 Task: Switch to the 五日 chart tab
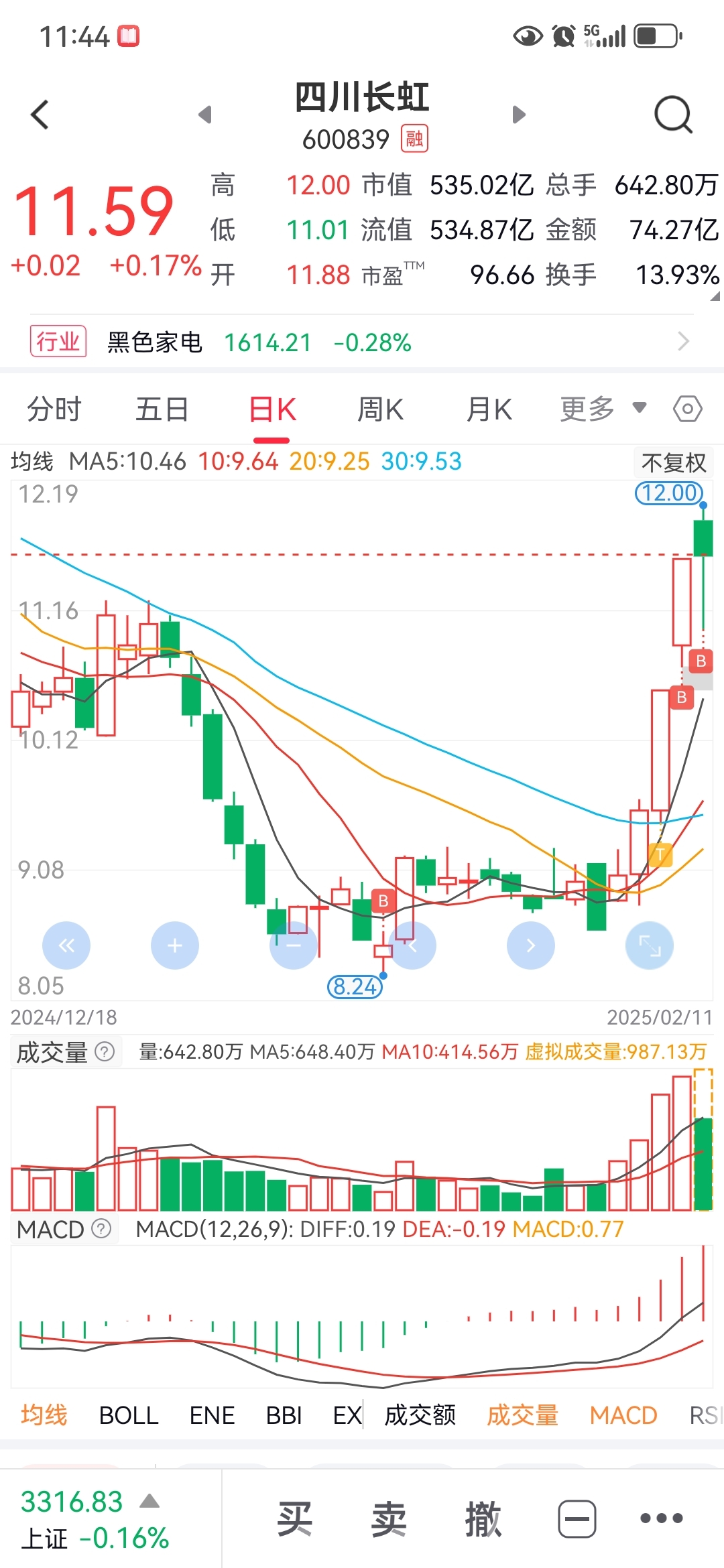tap(162, 409)
